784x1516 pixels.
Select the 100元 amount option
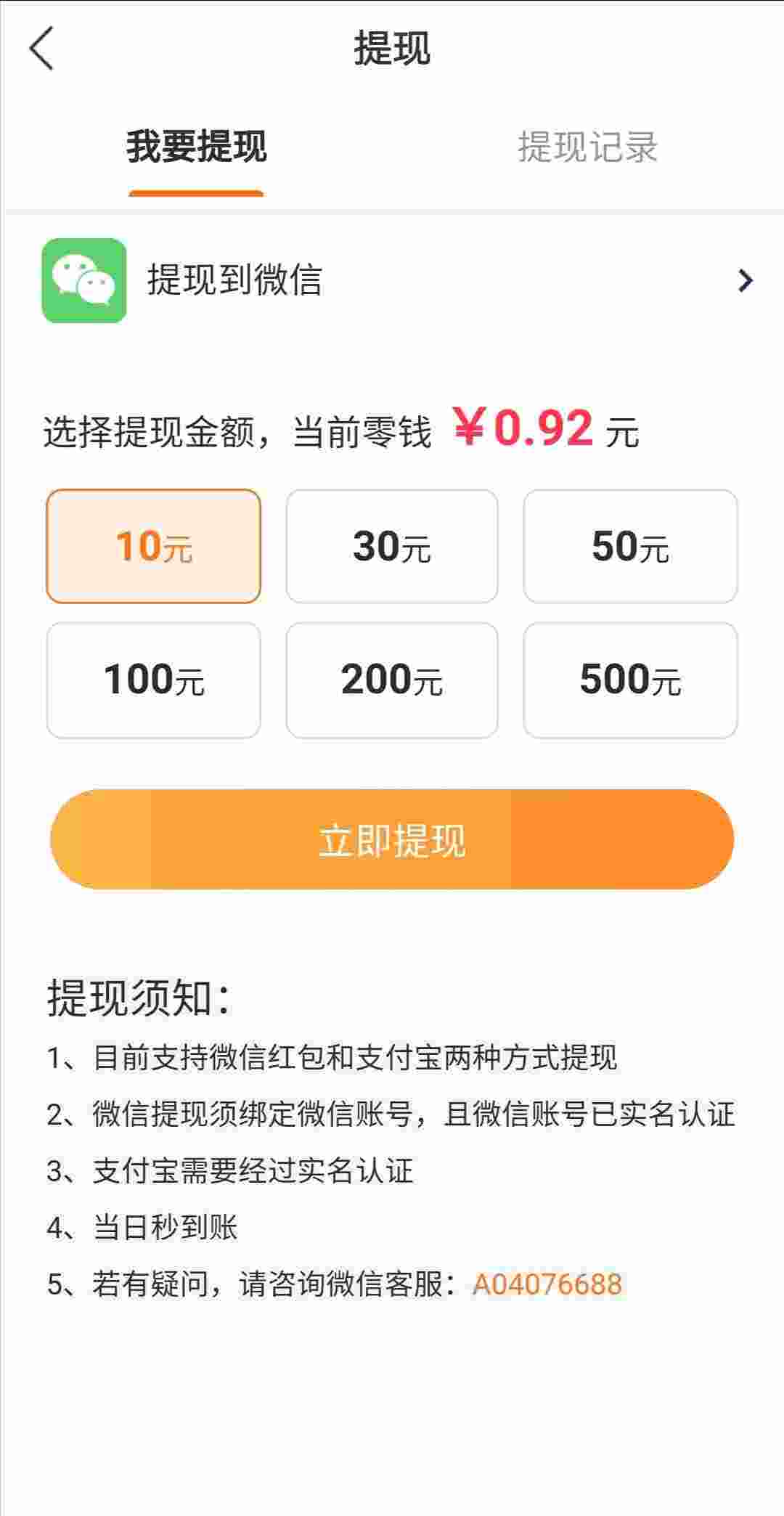click(153, 680)
